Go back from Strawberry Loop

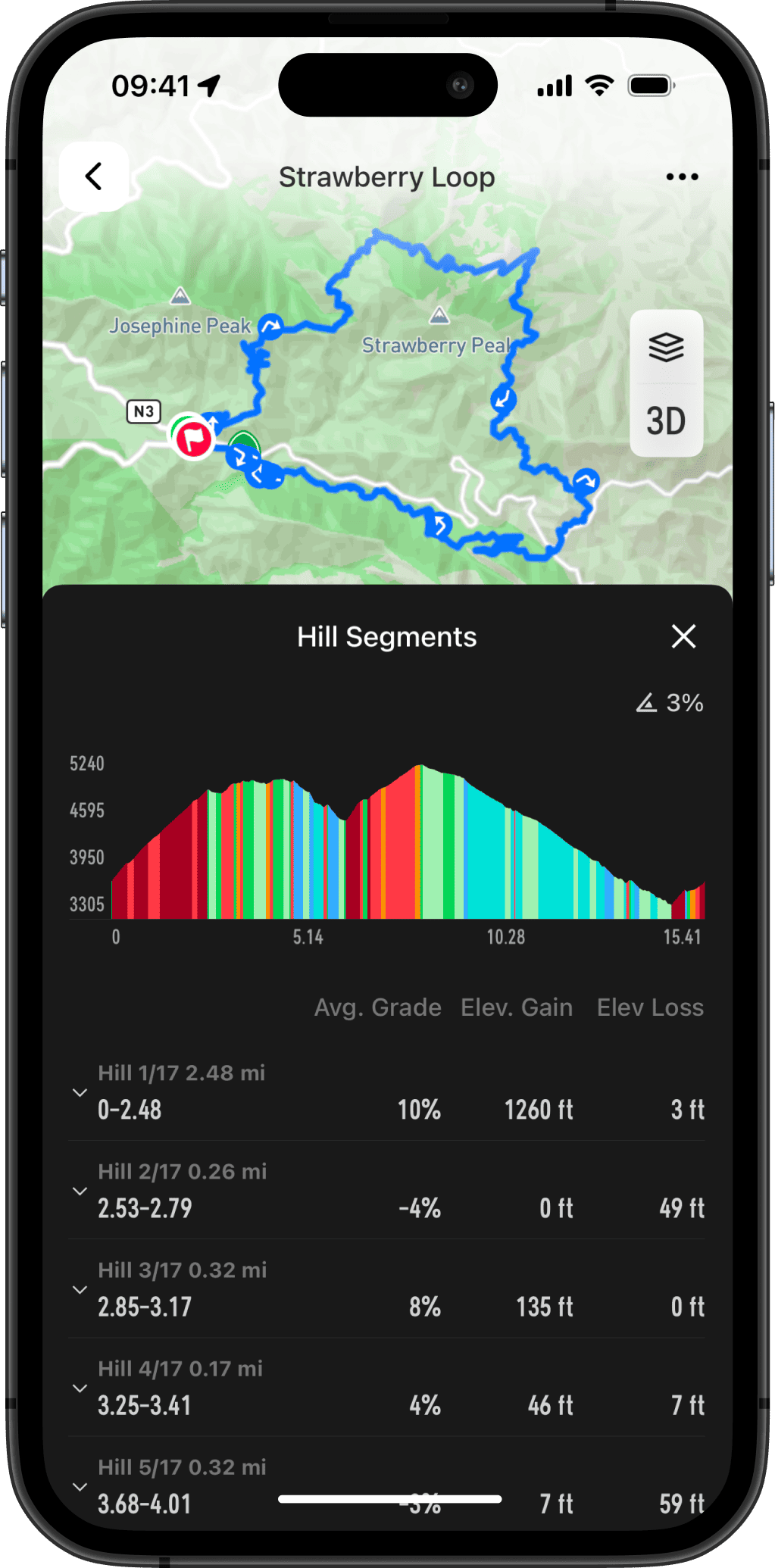pyautogui.click(x=94, y=176)
